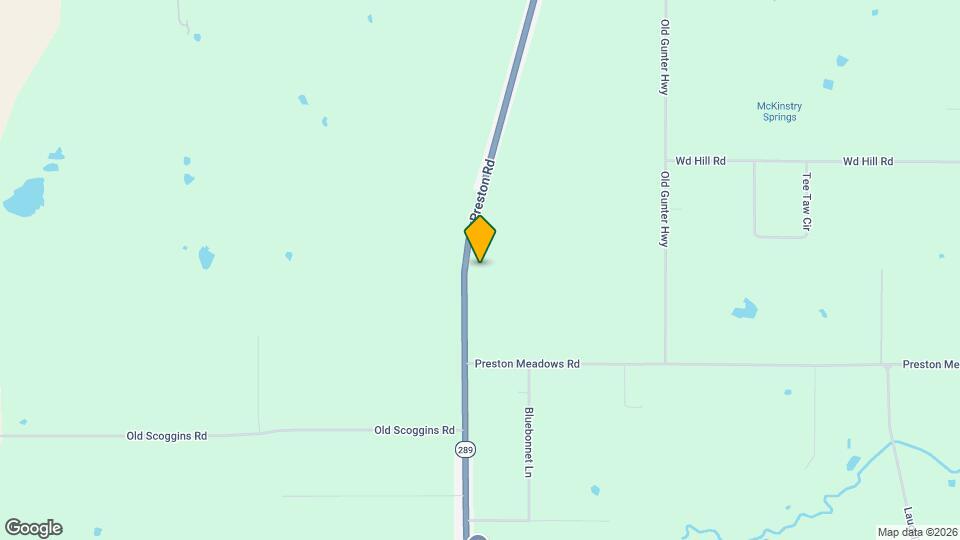
Task: Tap the orange diamond marker on Preston Rd
Action: (x=480, y=239)
